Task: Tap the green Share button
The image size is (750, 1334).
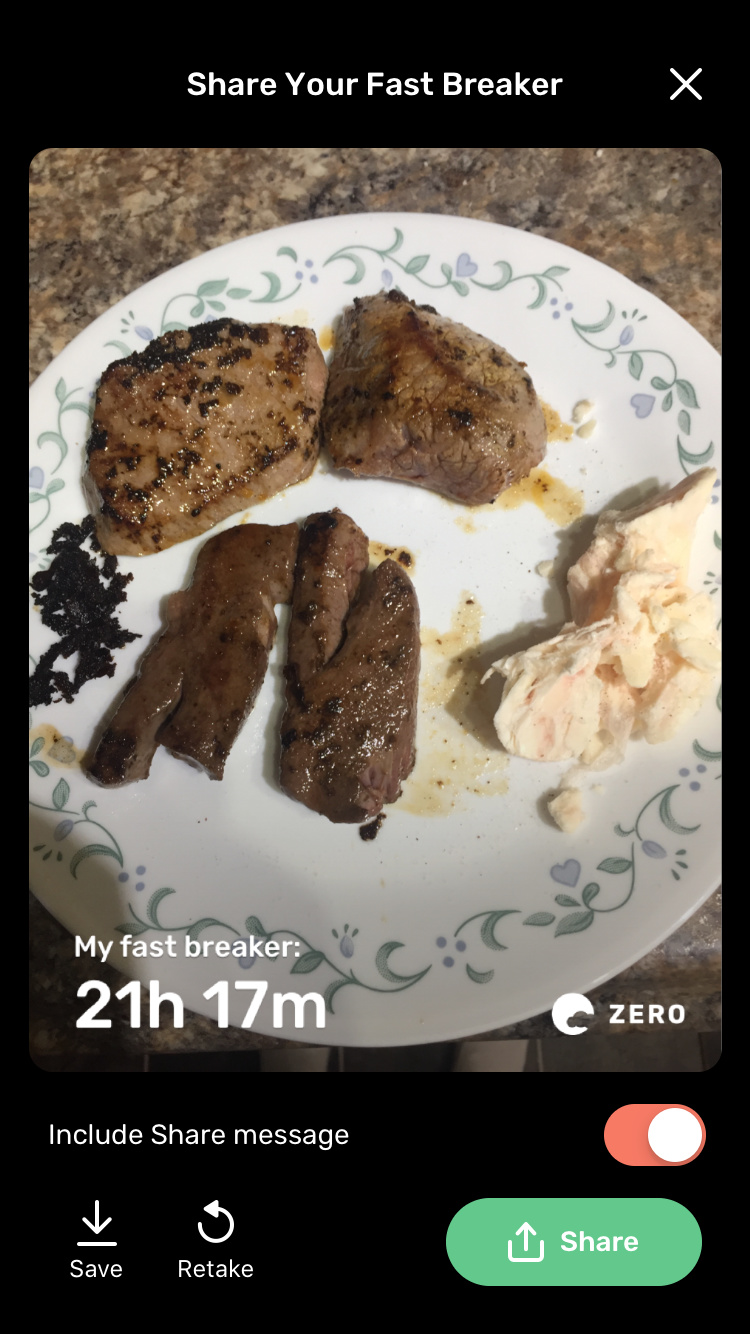Action: pos(574,1241)
